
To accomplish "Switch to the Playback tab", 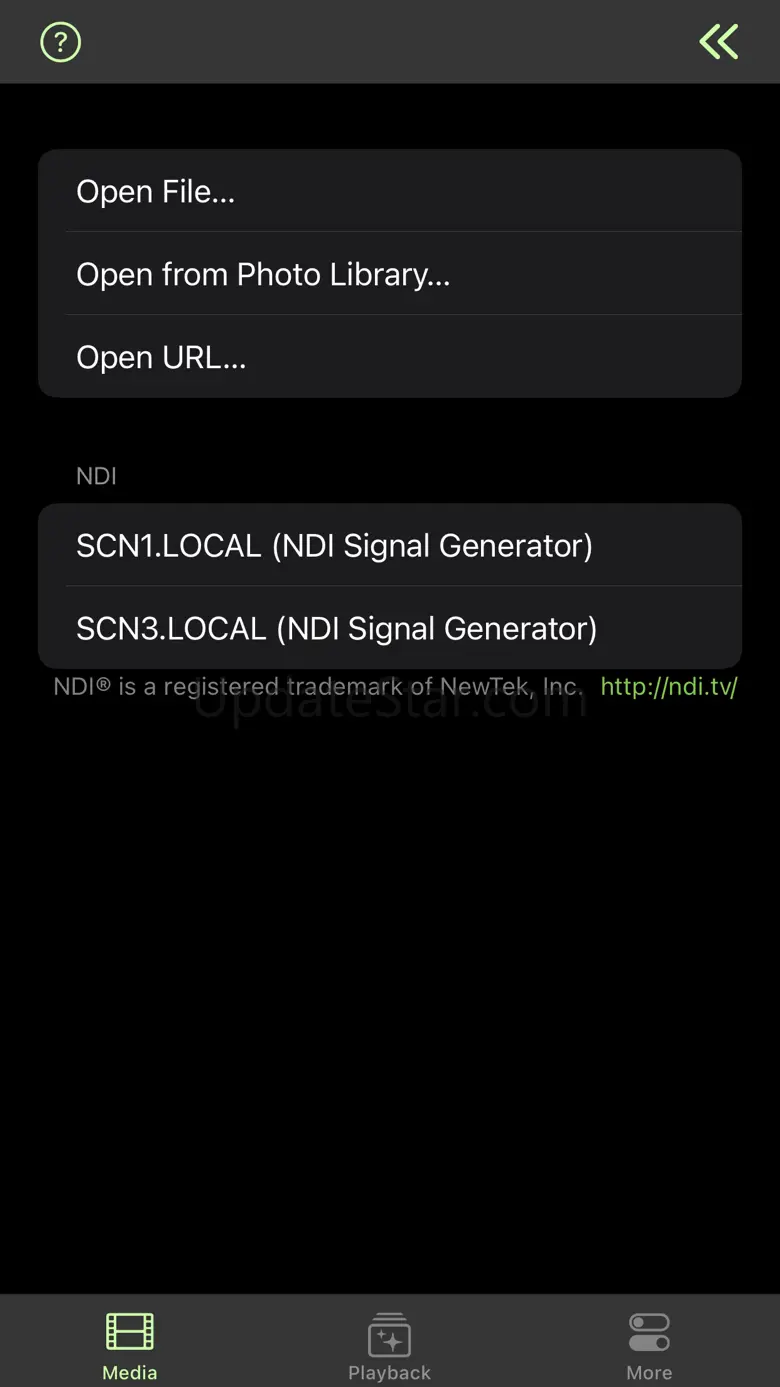I will [x=389, y=1346].
